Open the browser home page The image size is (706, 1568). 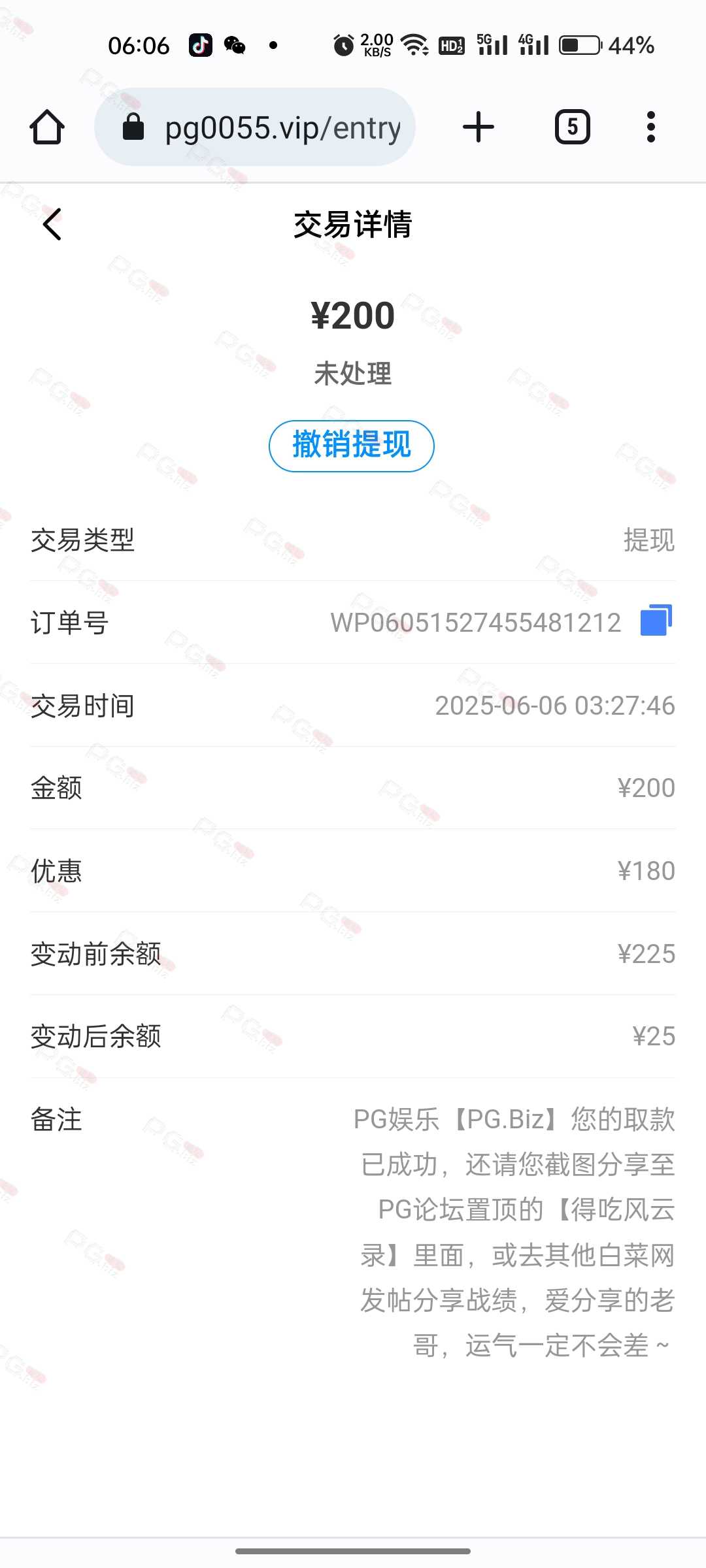47,127
